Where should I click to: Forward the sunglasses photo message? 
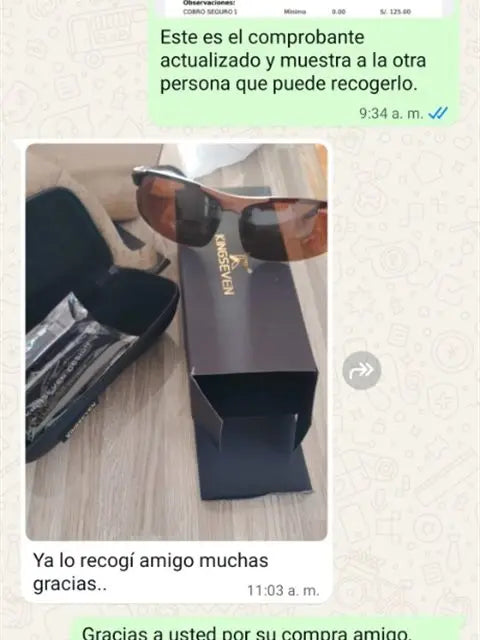(x=362, y=370)
